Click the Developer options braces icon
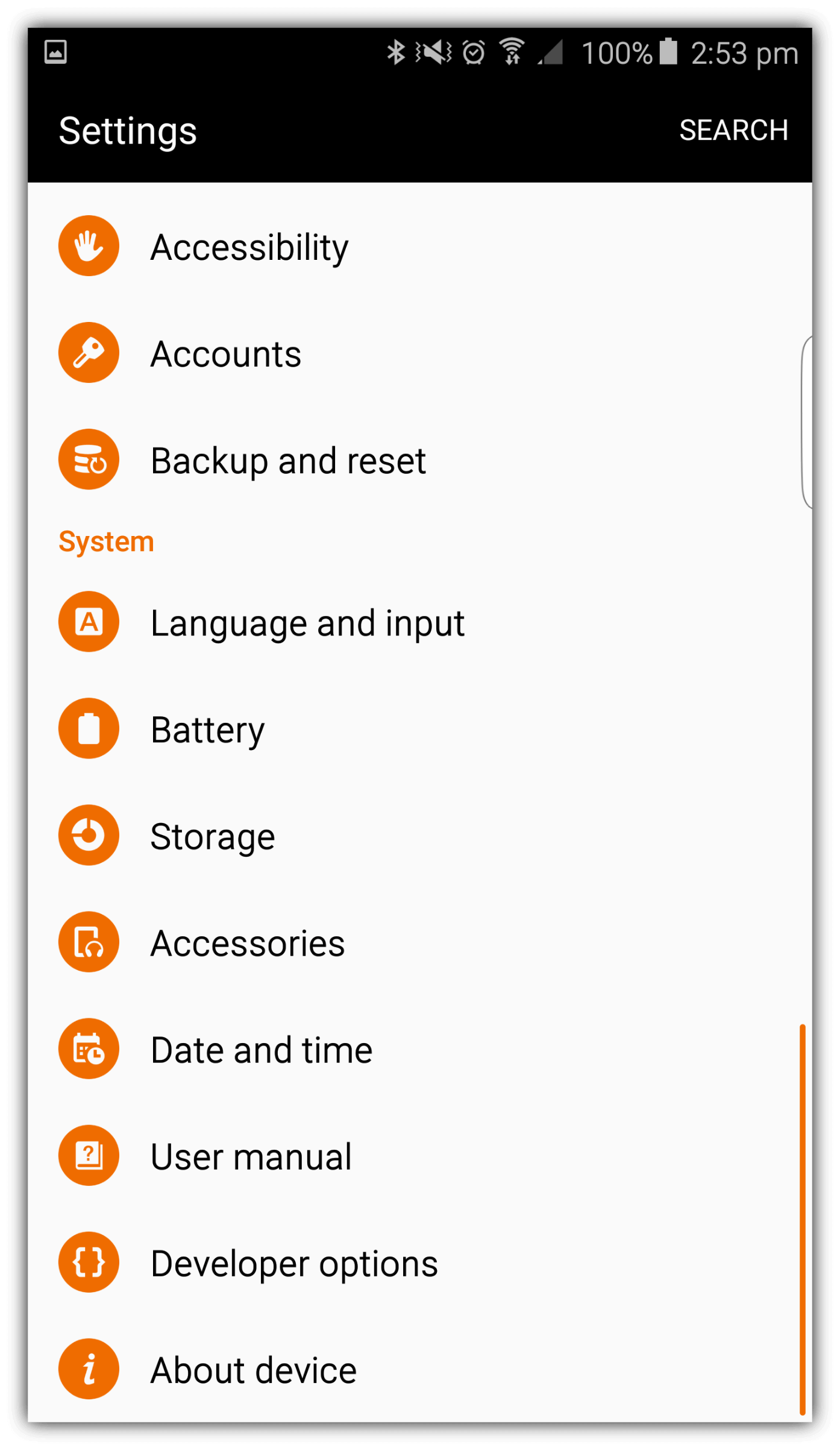This screenshot has width=840, height=1450. [x=88, y=1262]
